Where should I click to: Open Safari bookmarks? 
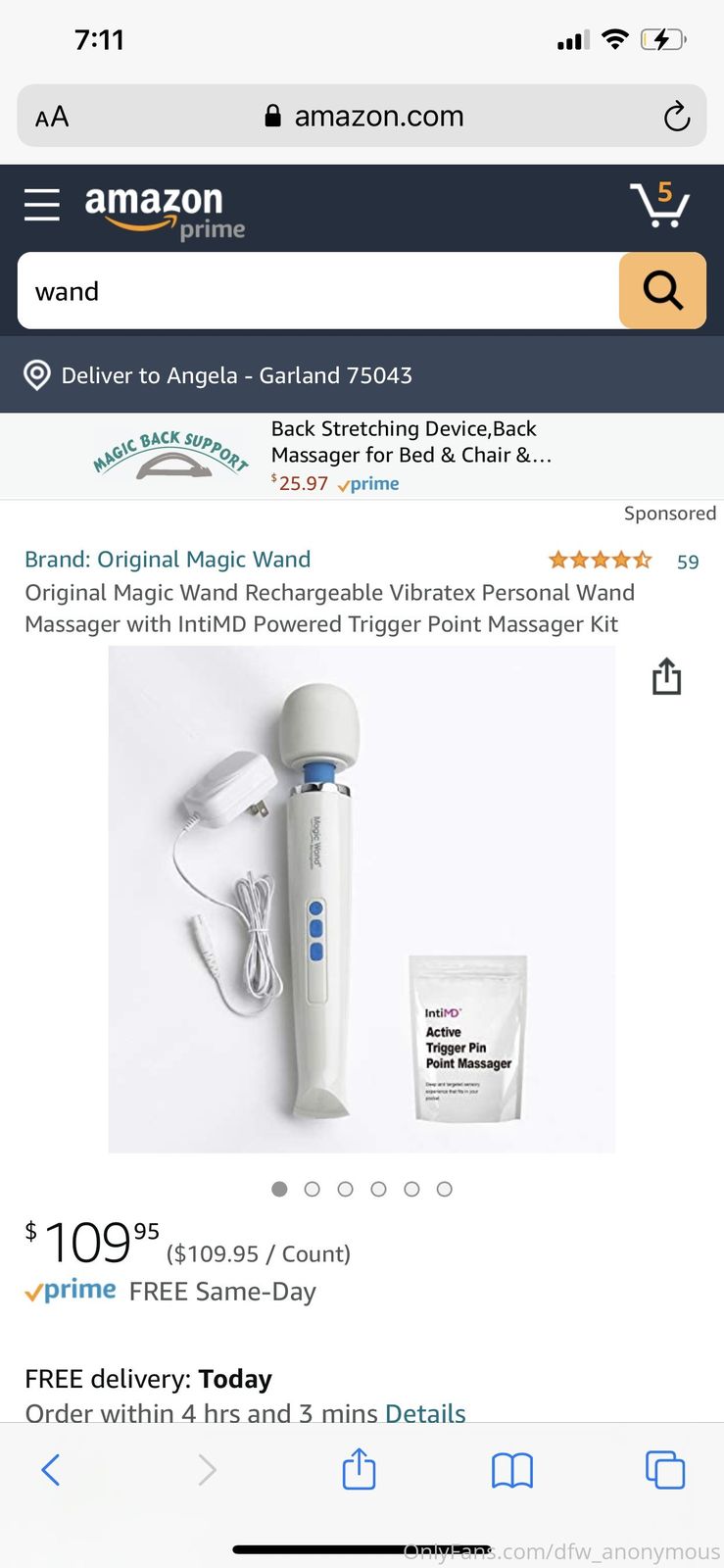tap(511, 1470)
